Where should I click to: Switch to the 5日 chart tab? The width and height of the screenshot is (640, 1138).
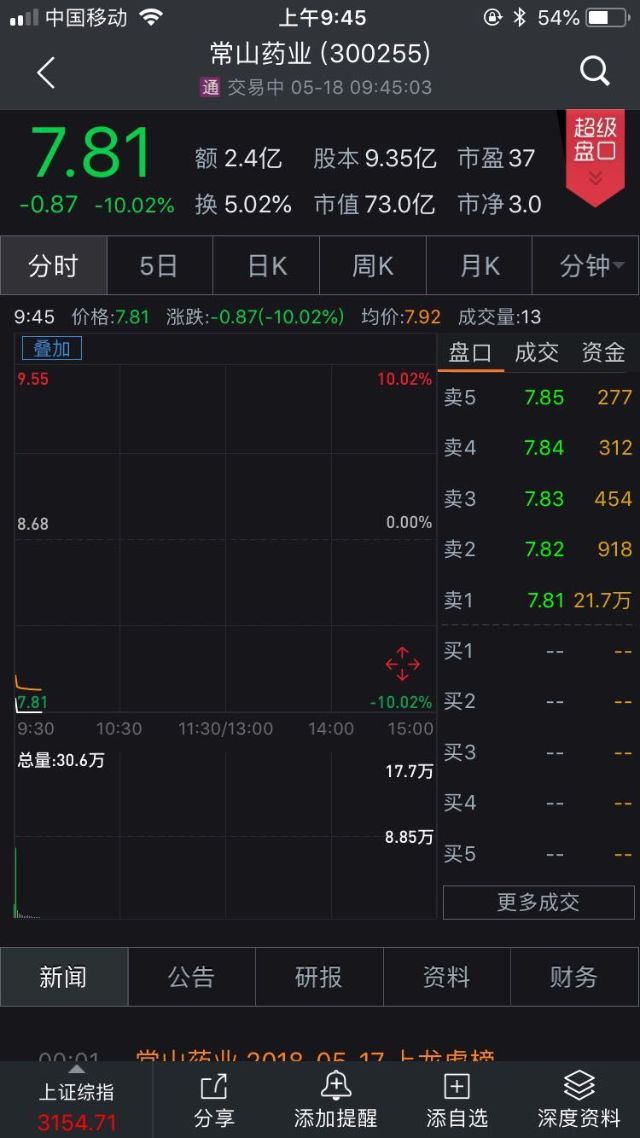(159, 265)
